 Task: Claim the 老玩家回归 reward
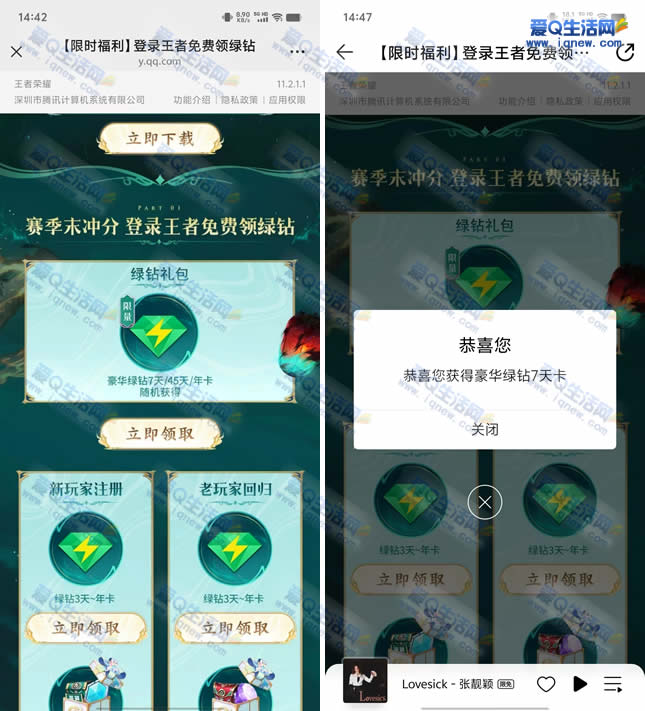(x=234, y=628)
